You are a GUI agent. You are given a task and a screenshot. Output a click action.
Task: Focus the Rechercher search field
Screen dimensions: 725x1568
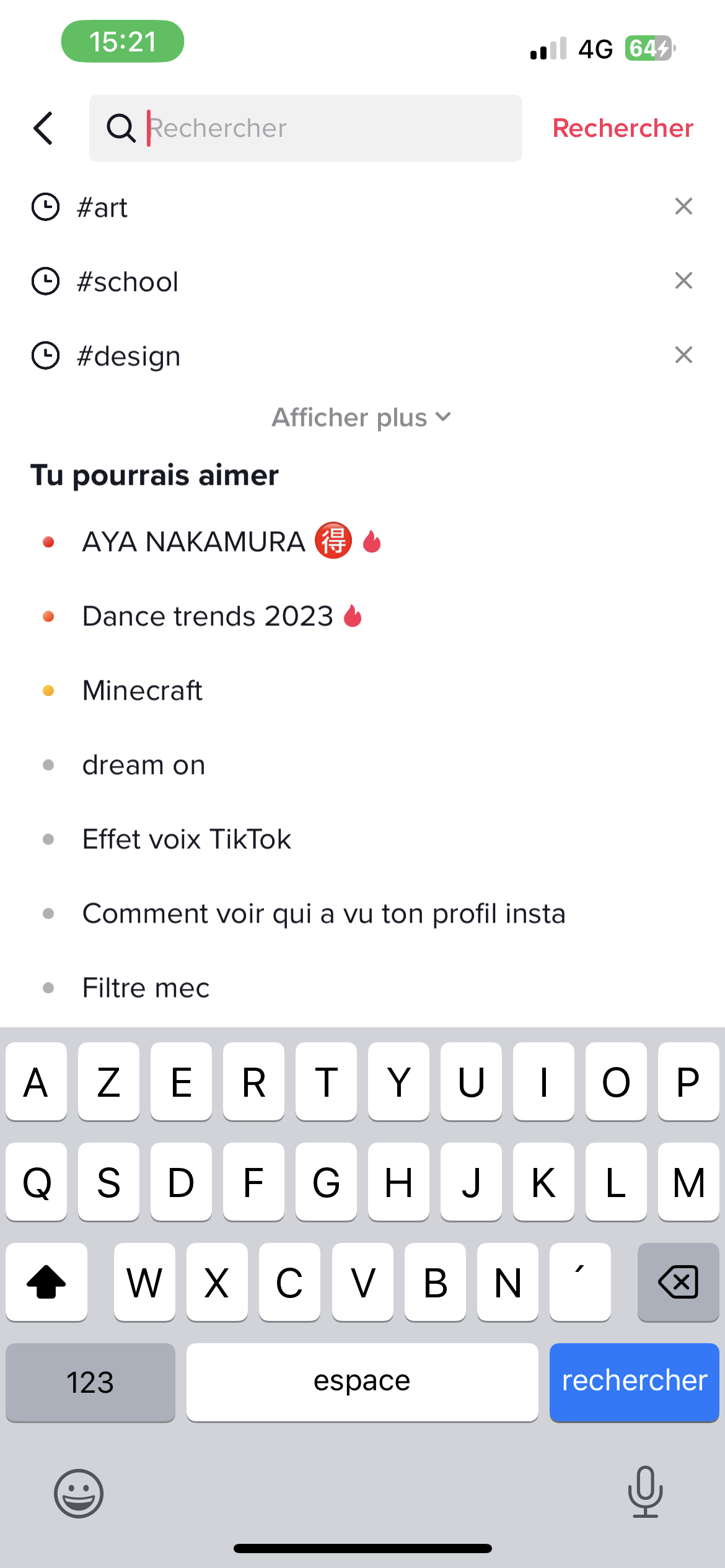tap(305, 128)
